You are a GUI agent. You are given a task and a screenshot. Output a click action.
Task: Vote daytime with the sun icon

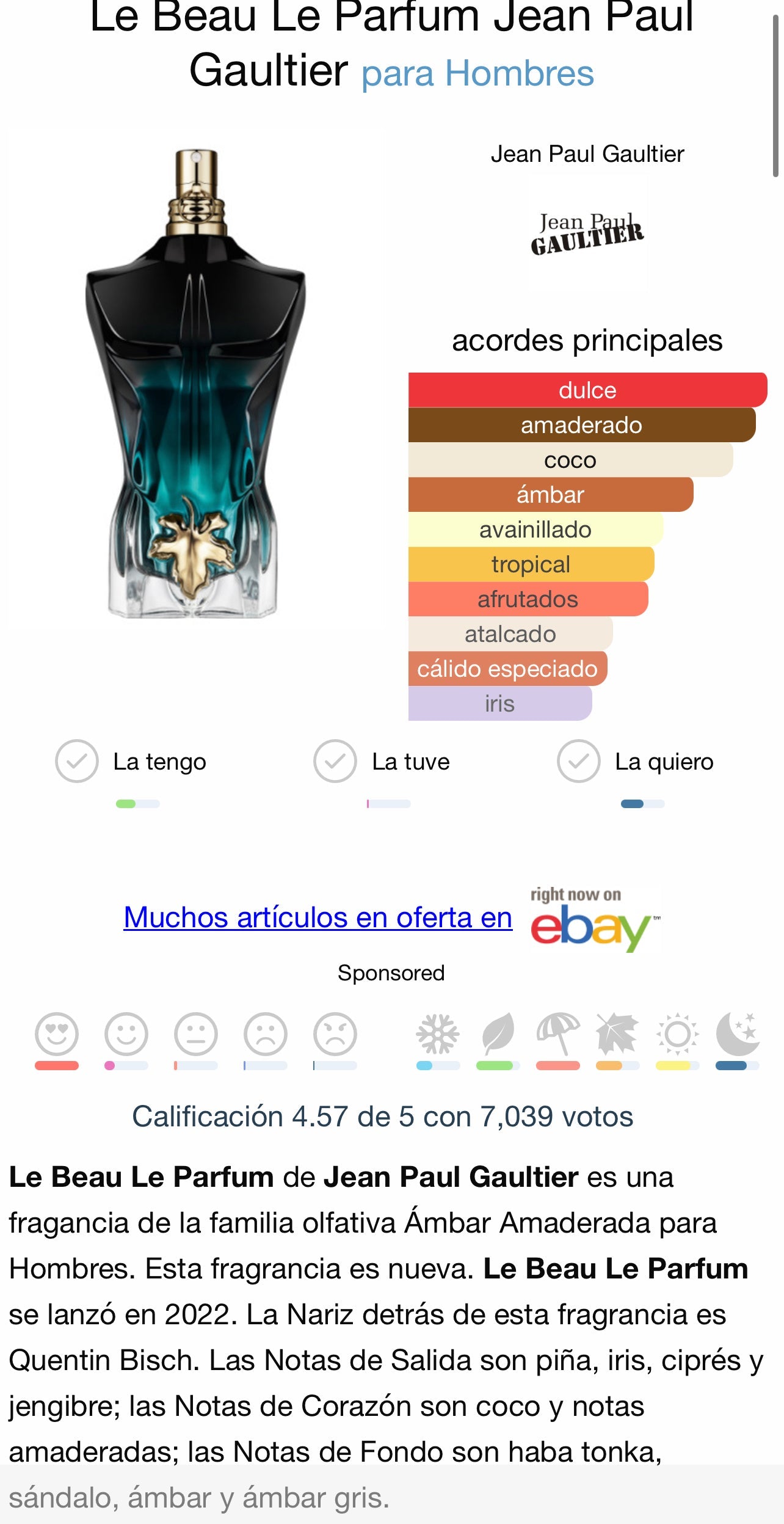pos(677,1035)
